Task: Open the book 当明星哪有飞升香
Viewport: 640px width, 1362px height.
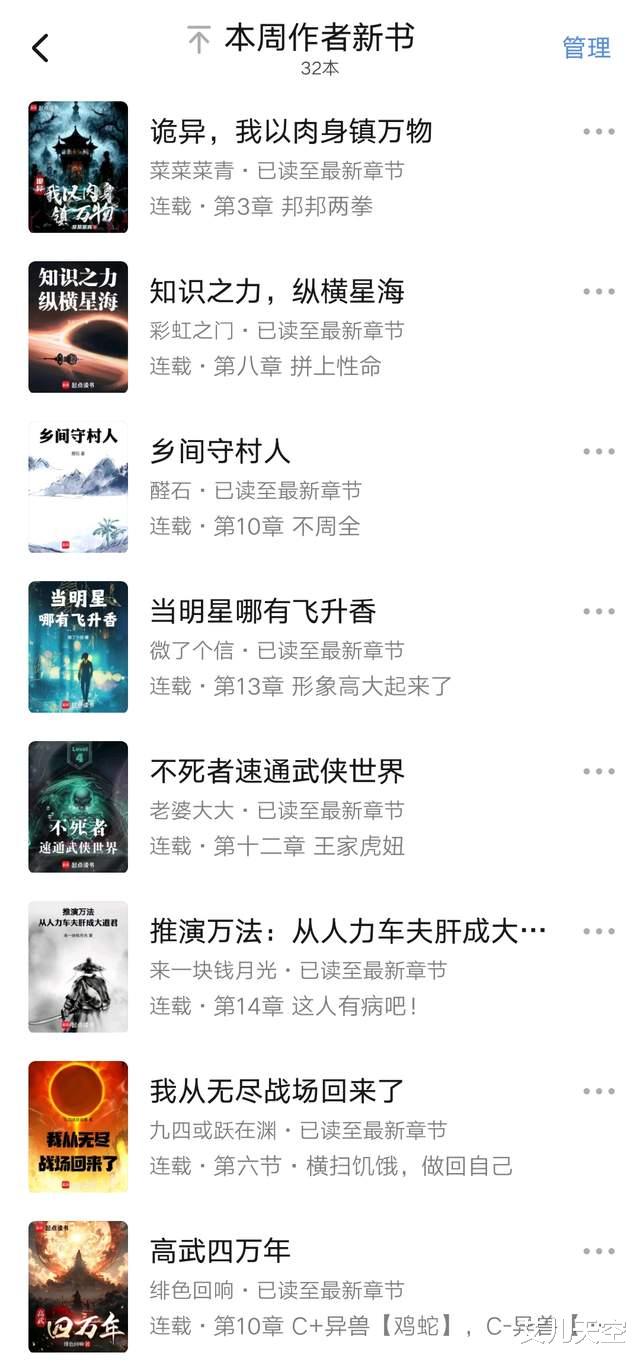Action: coord(262,611)
